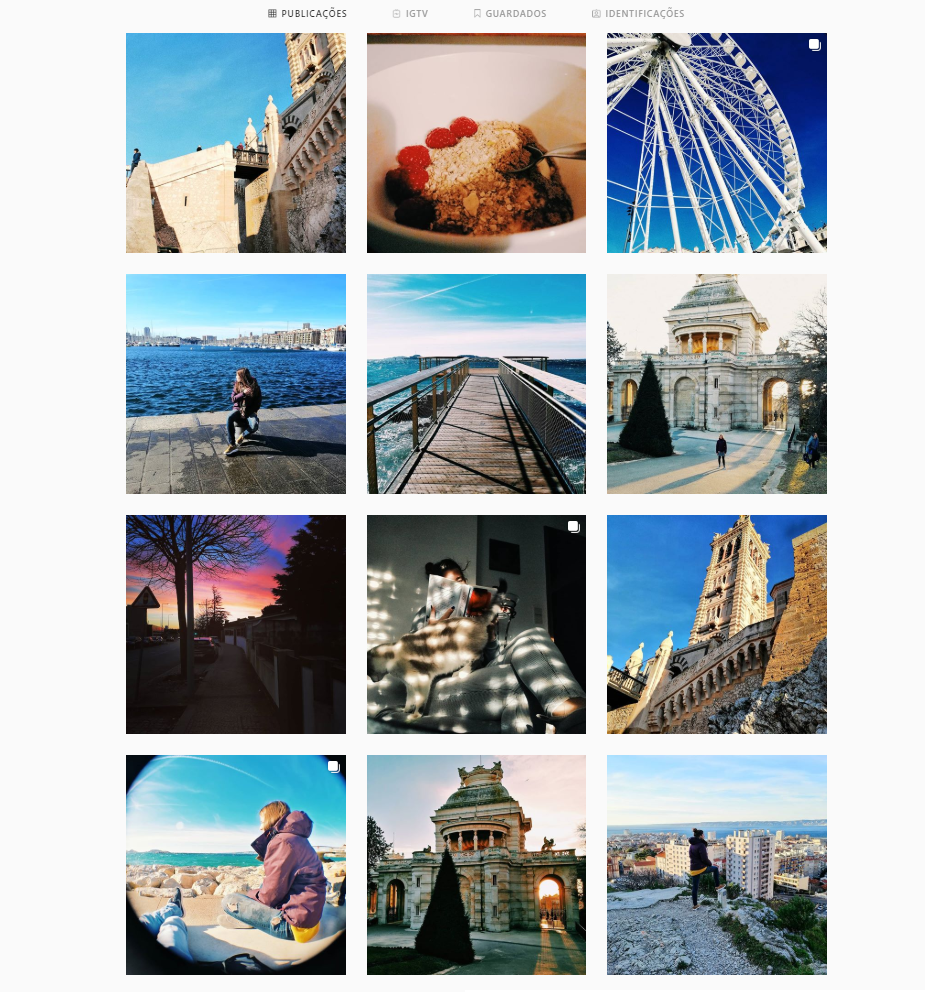Open the Identificações tab

638,14
